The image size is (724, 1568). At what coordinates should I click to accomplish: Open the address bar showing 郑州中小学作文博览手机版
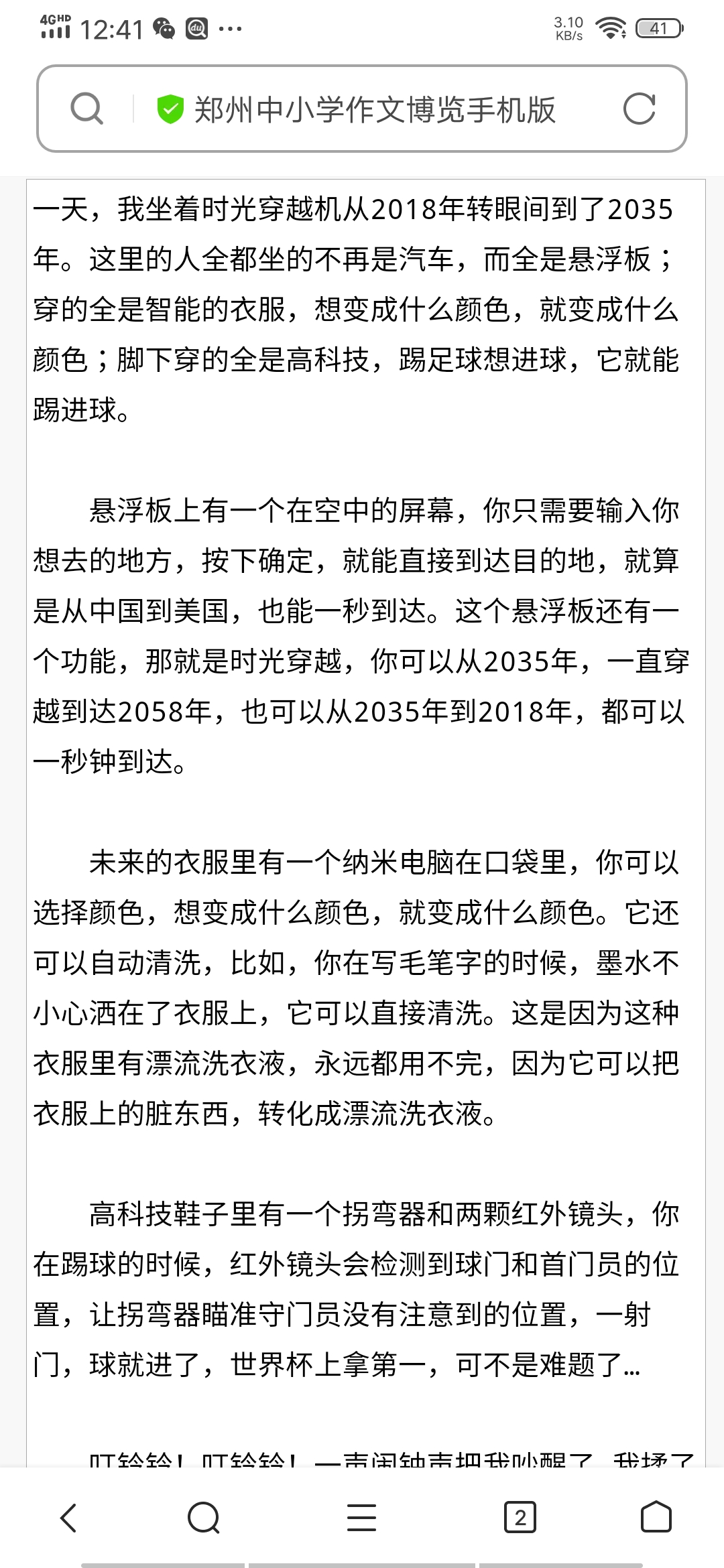pyautogui.click(x=374, y=109)
